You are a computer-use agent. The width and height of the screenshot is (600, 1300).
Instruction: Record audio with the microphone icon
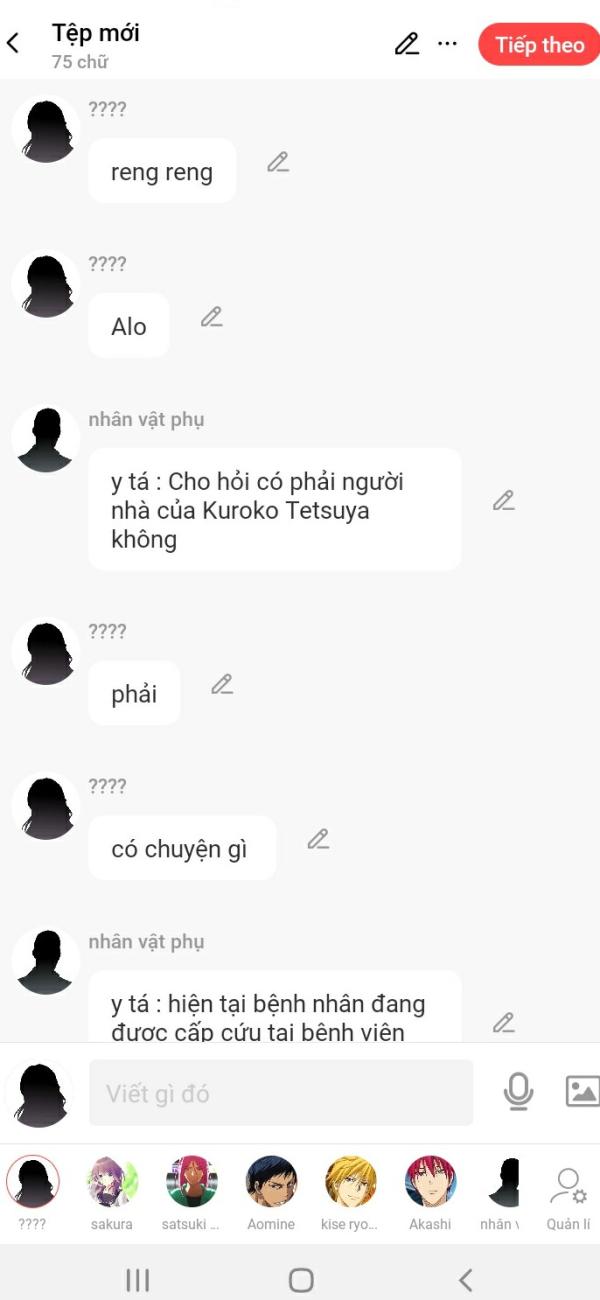coord(518,1091)
